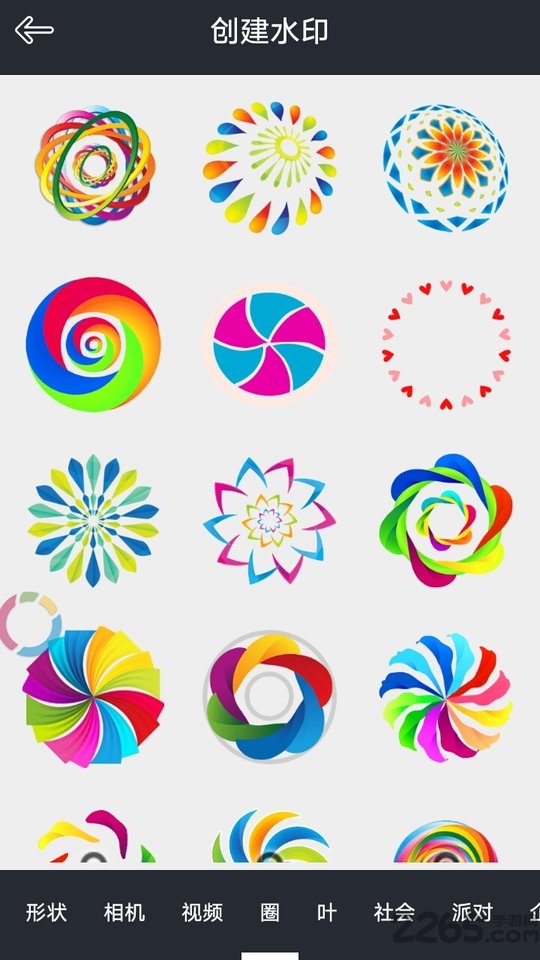Pick the multicolor curved petal pinwheel
540x960 pixels.
(x=446, y=697)
